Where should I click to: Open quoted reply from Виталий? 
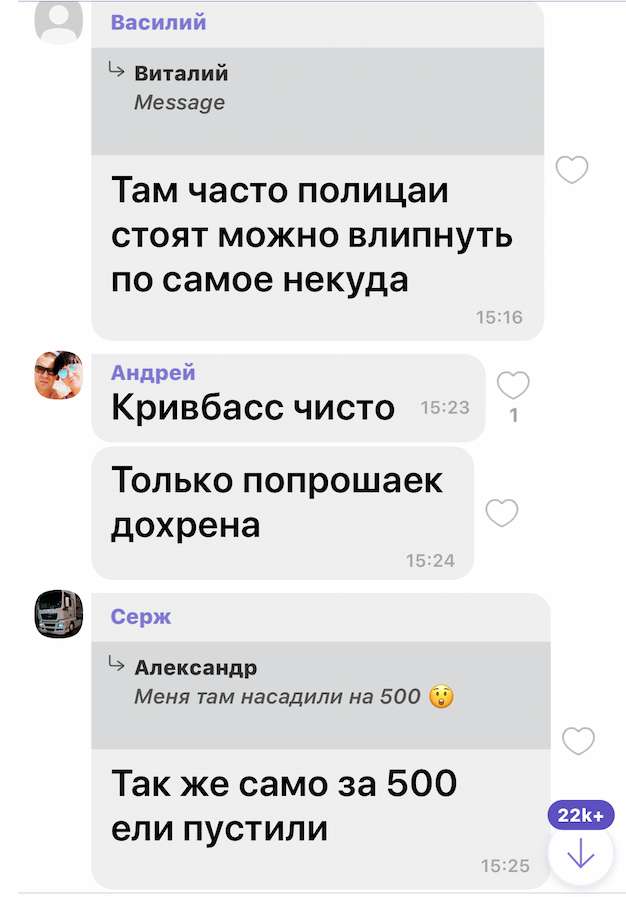317,101
